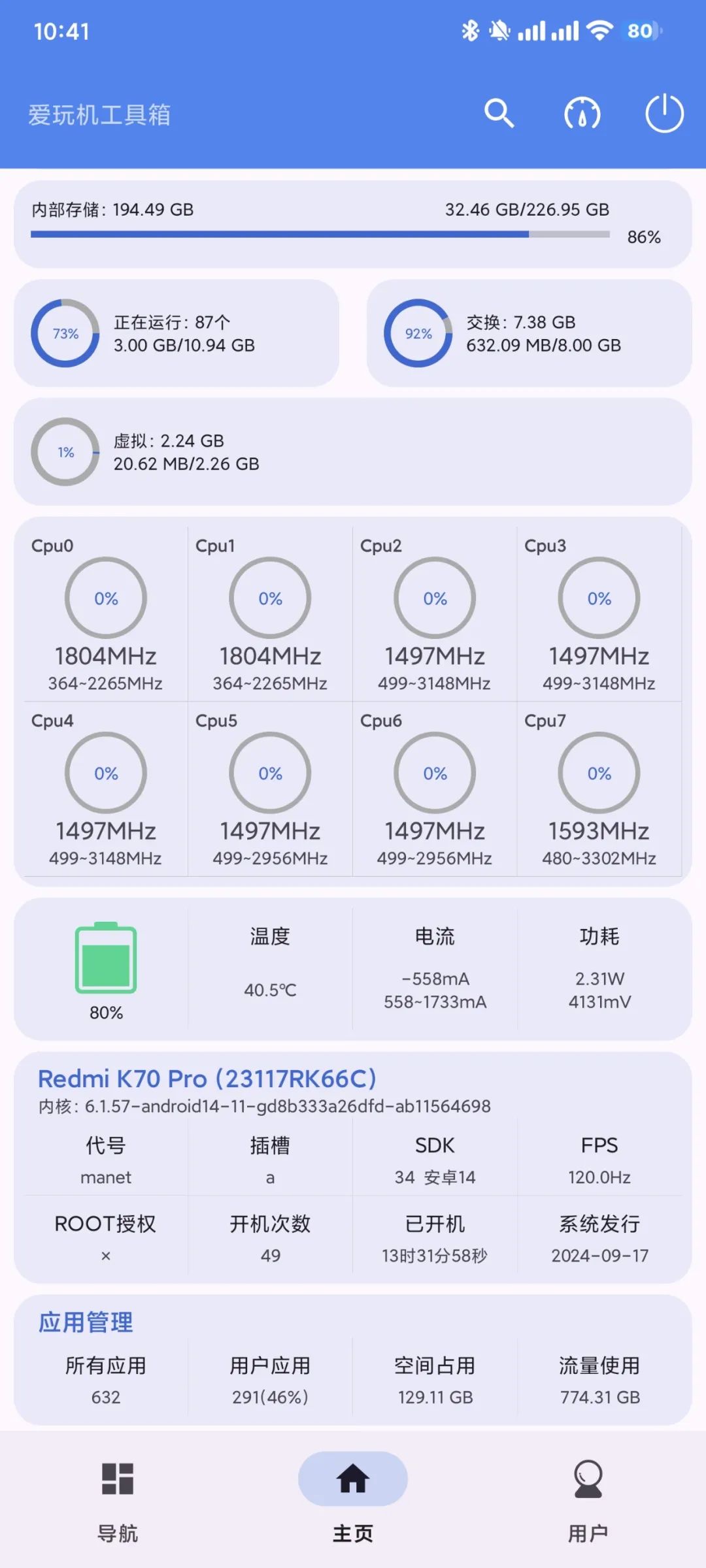Open 所有应用 in 应用管理

106,1380
